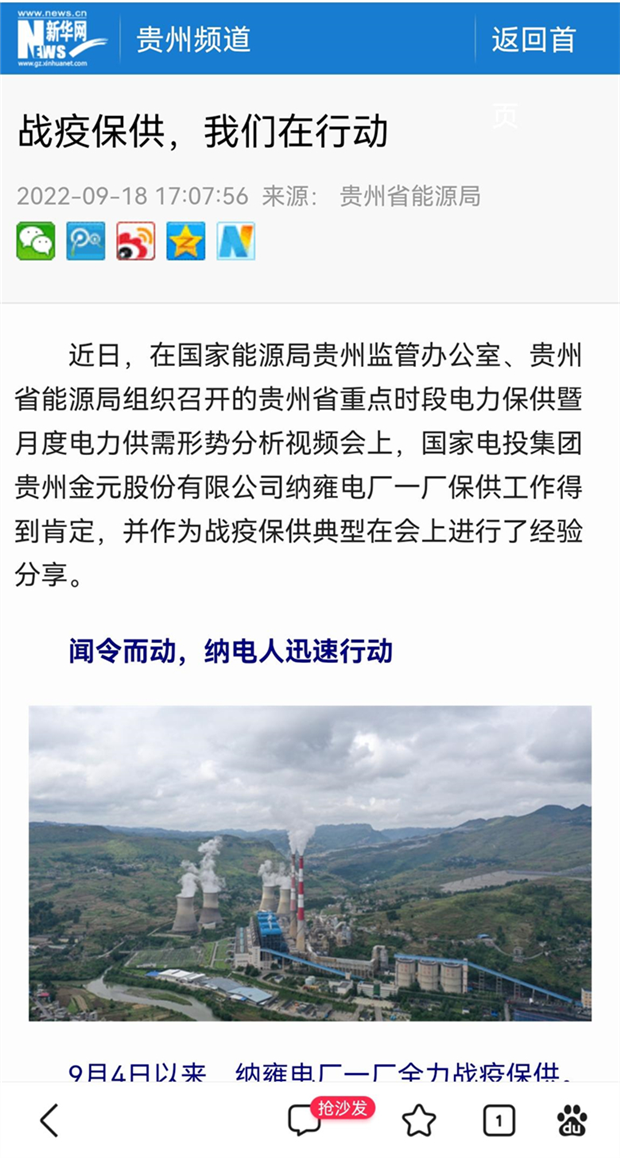Share the article to Tencent Weibo
The width and height of the screenshot is (620, 1158).
click(86, 241)
